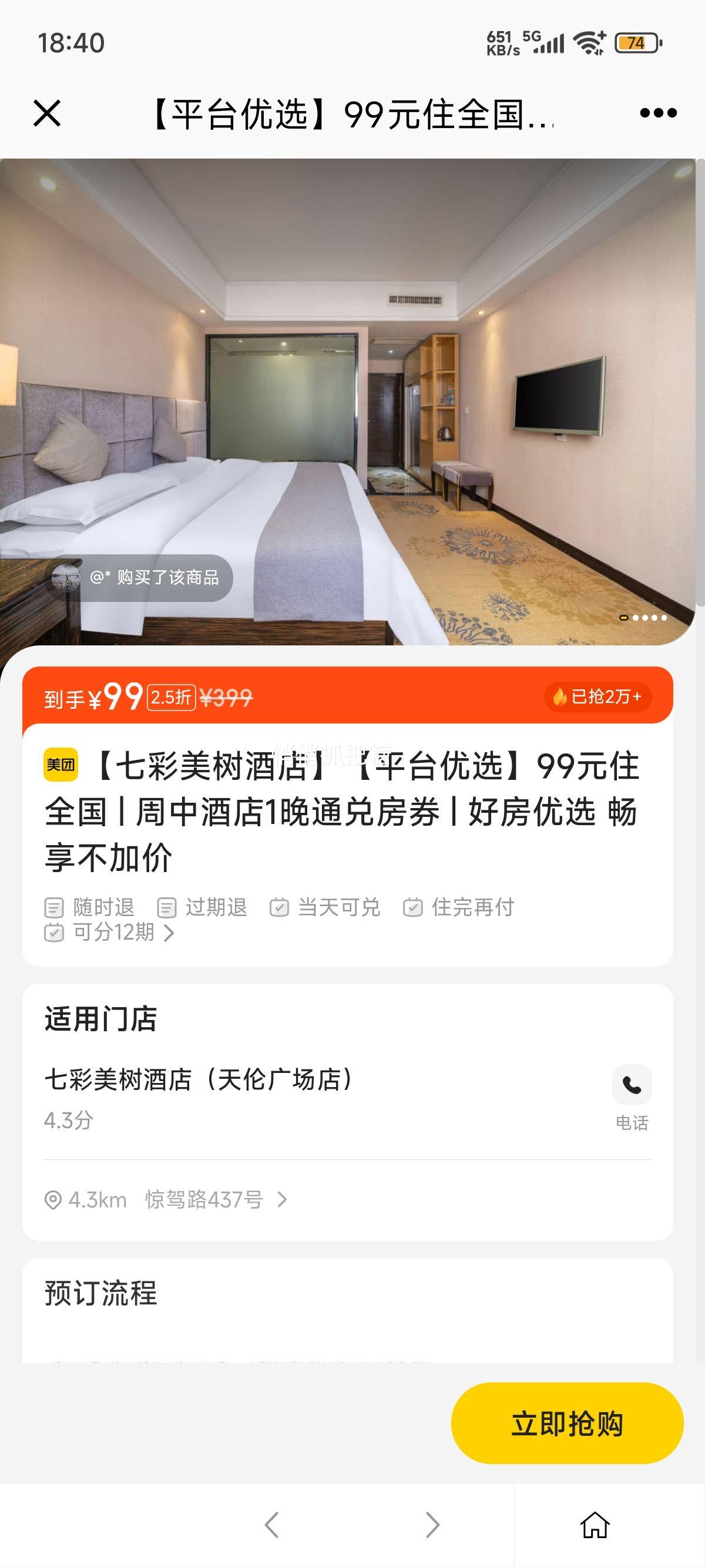Expand the 可分12期 service details

pos(113,933)
